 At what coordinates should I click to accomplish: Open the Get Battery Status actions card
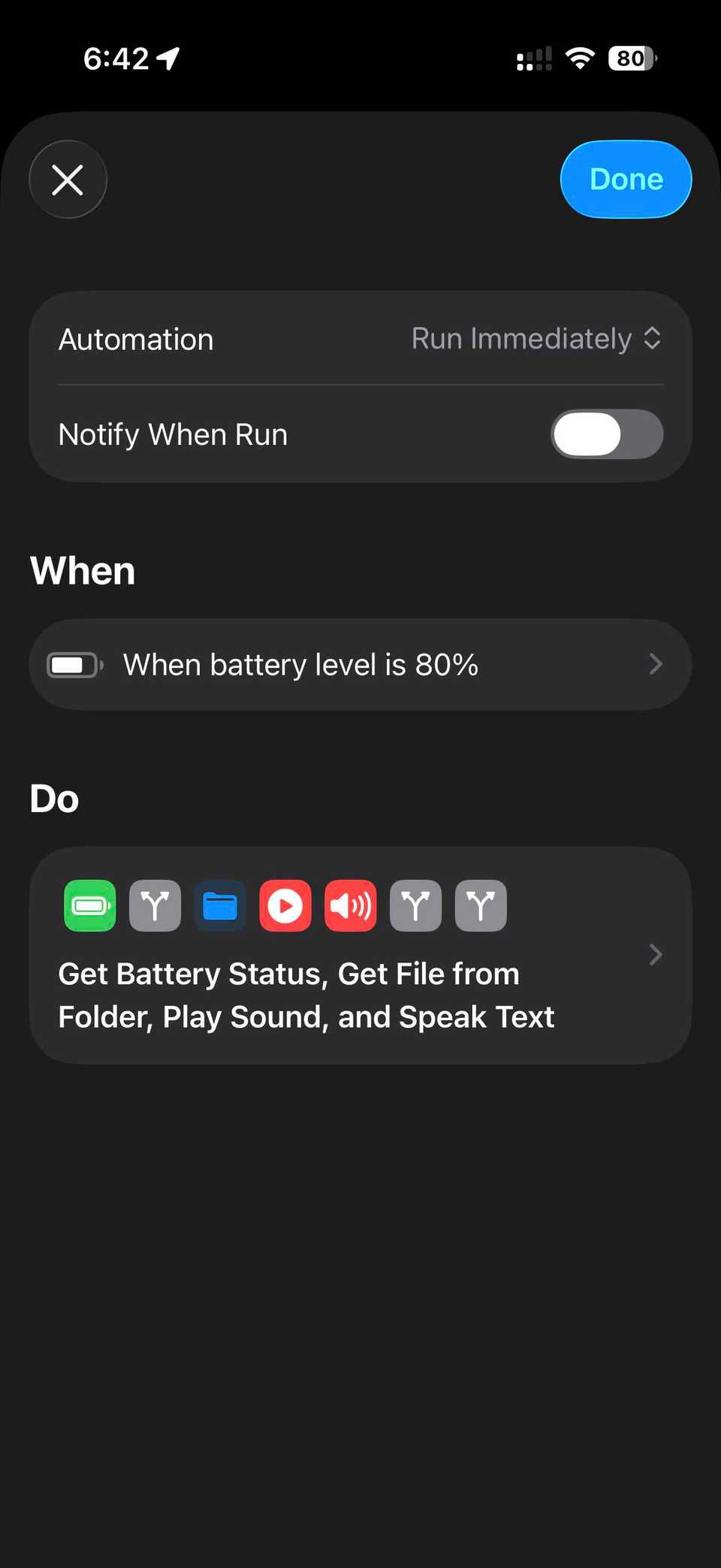coord(360,954)
